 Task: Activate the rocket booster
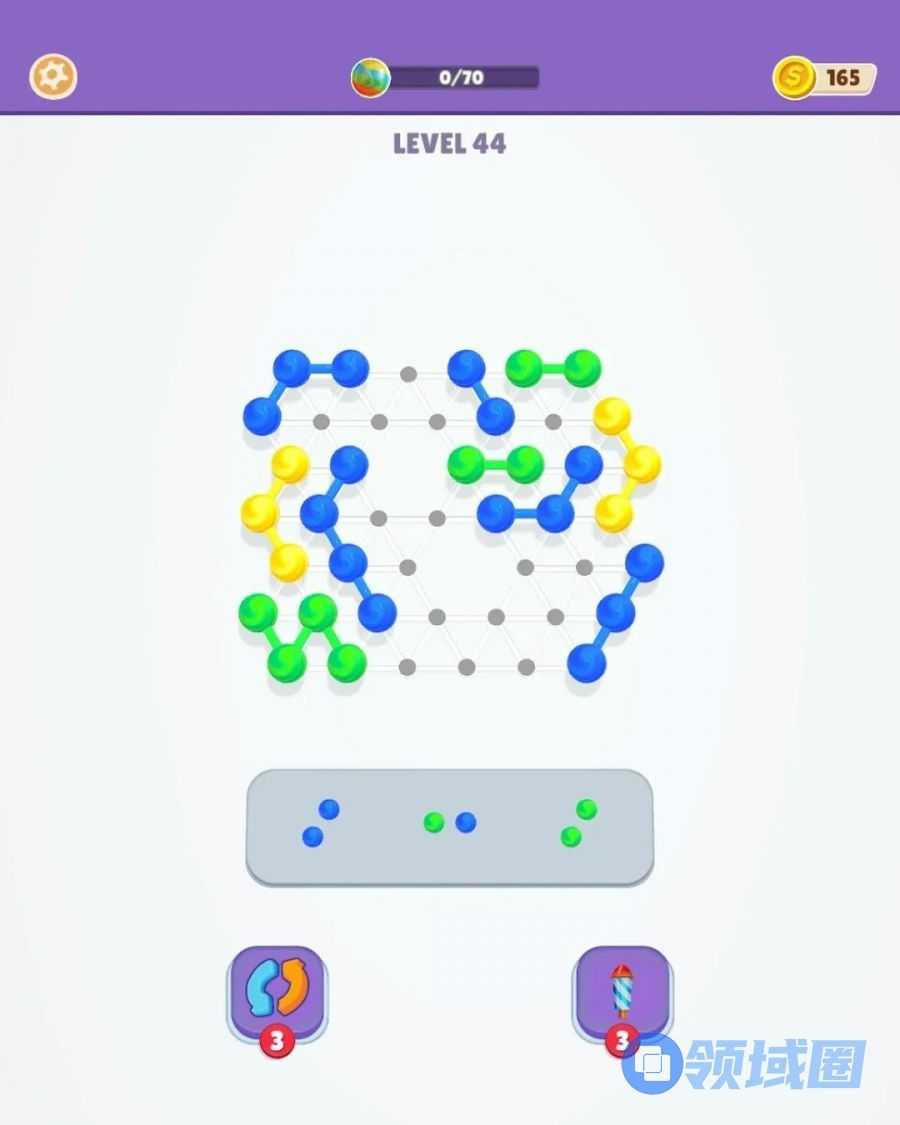click(x=622, y=993)
